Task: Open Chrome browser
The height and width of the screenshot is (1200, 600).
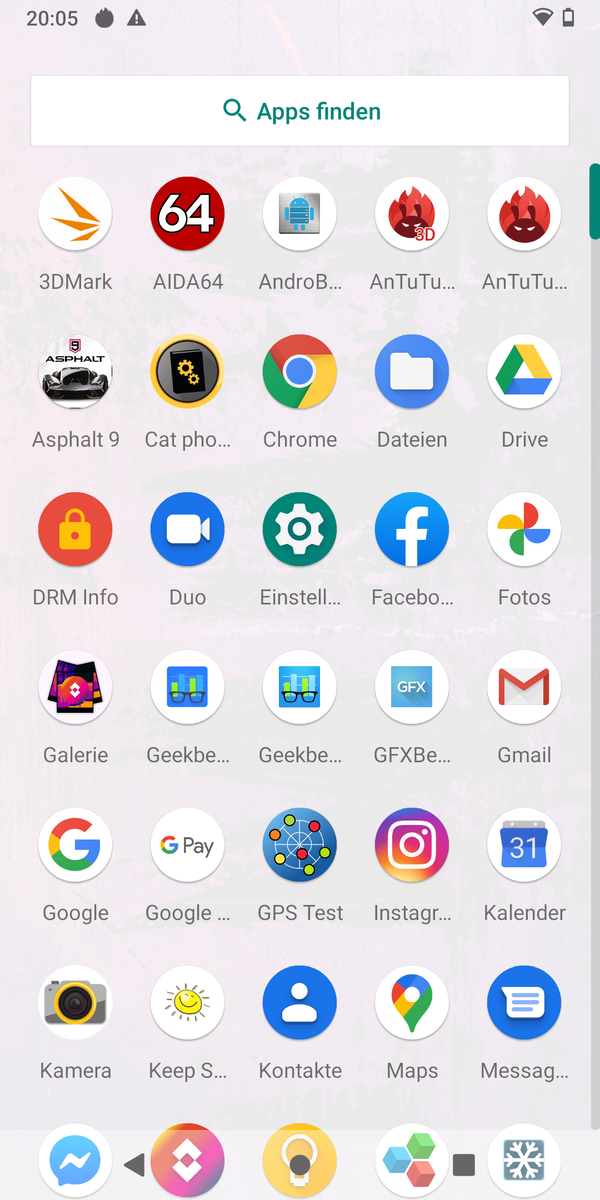Action: [299, 372]
